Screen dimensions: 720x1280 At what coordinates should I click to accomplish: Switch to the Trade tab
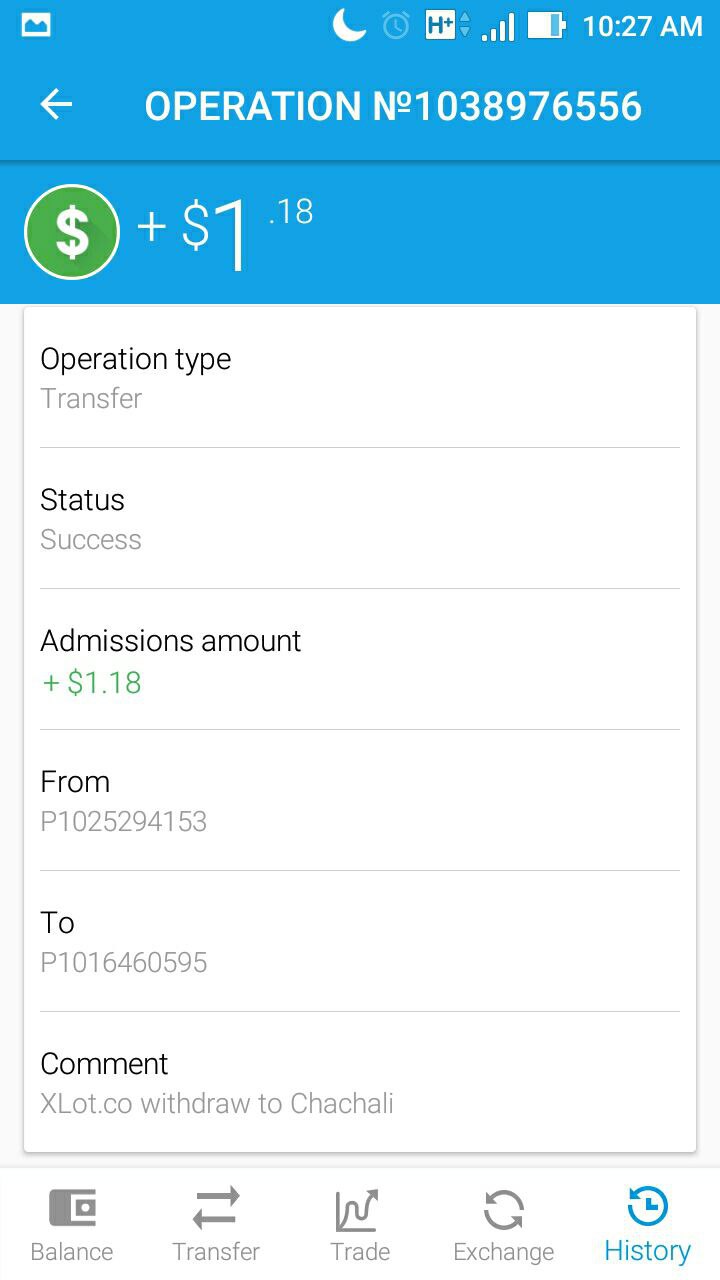[360, 1224]
